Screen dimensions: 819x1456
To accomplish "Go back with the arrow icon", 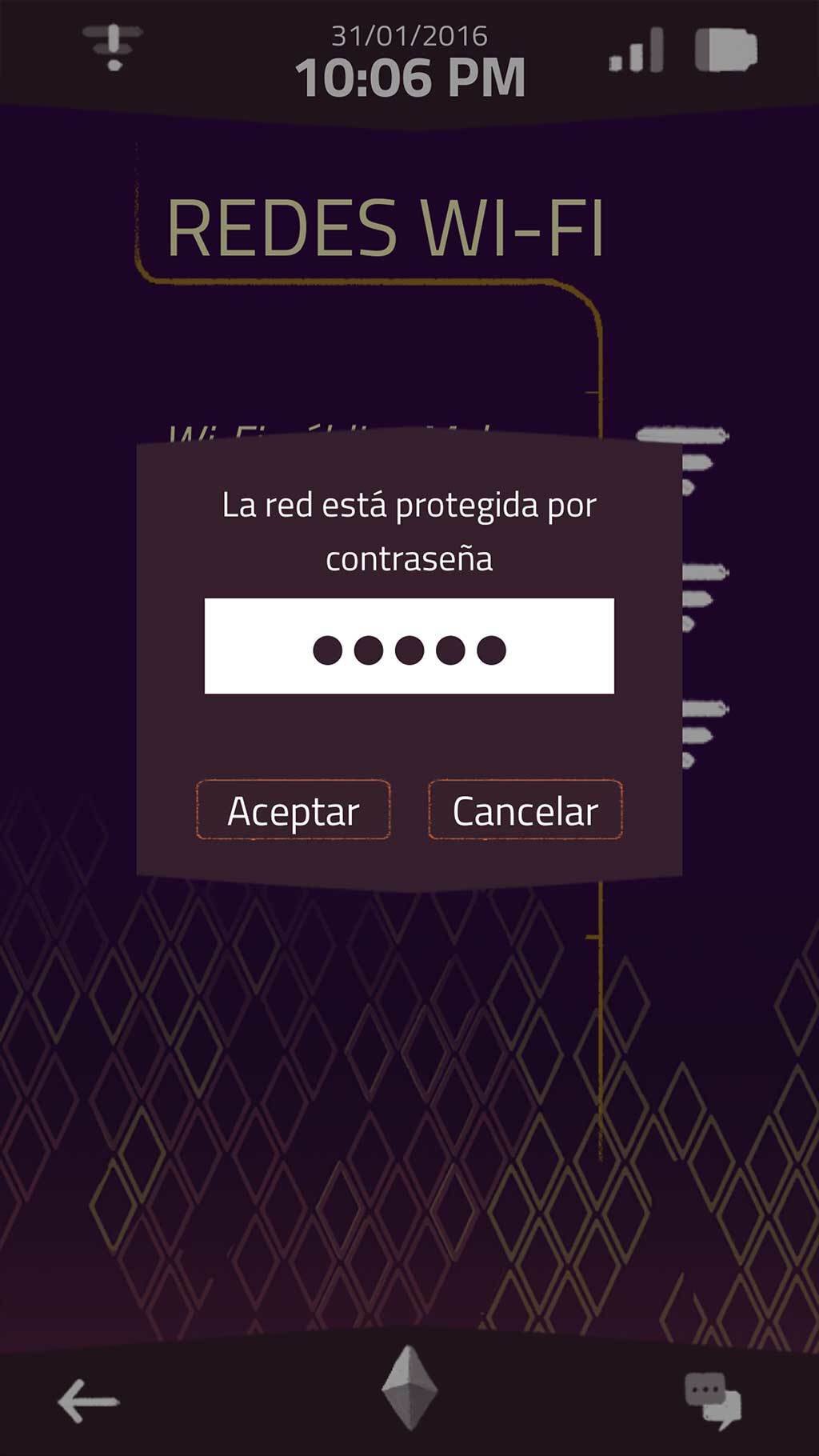I will coord(88,1401).
